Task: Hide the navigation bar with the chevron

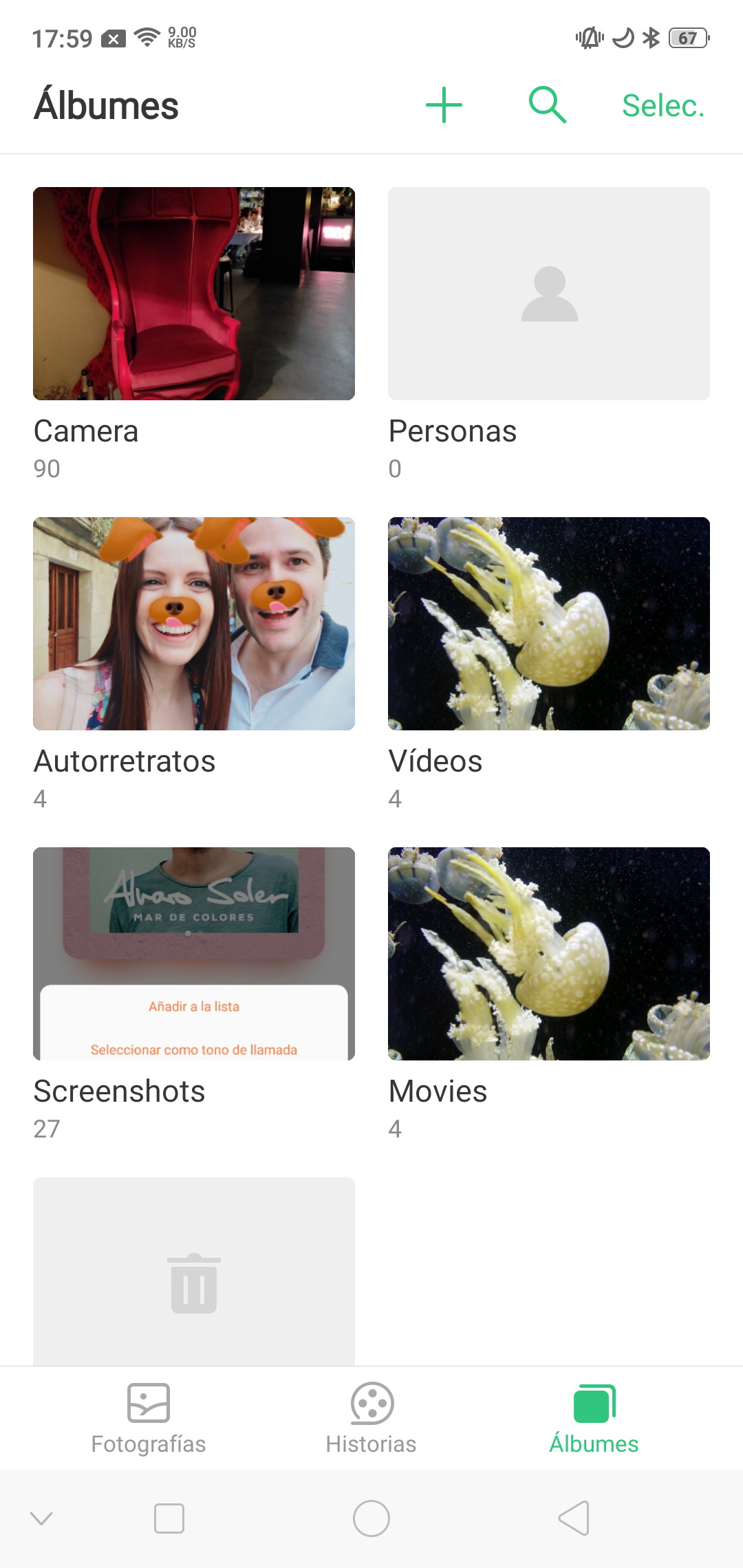Action: [x=41, y=1518]
